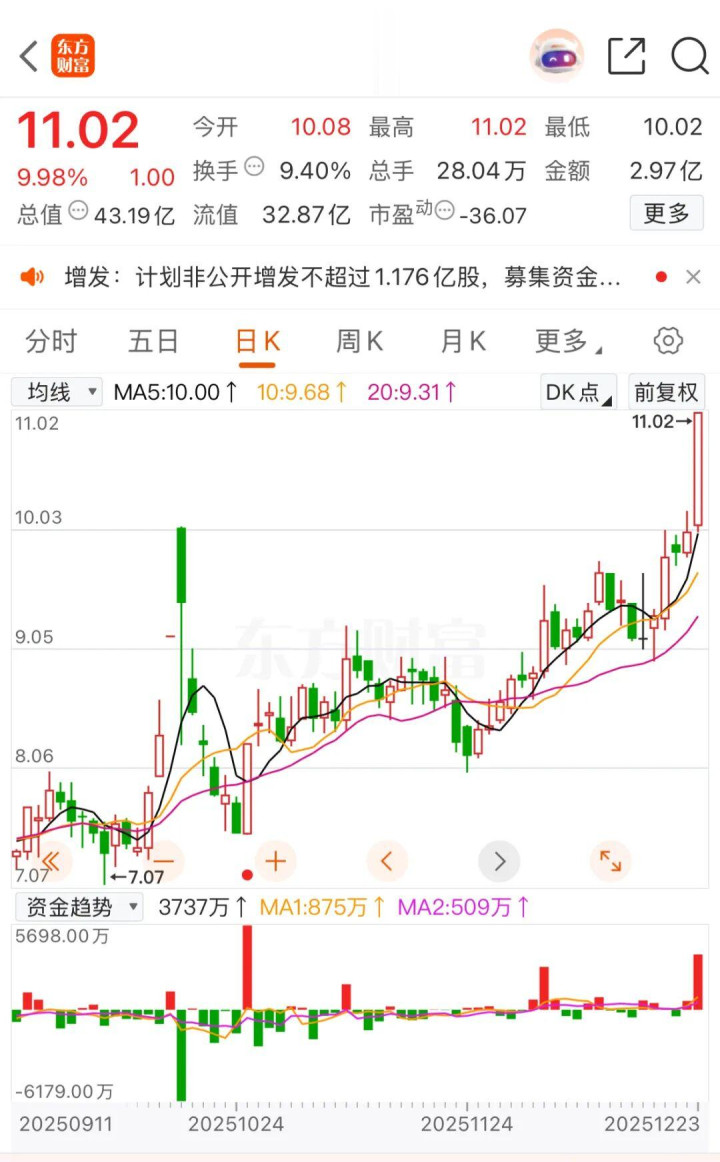Switch to the 月K chart tab
Viewport: 720px width, 1162px height.
point(462,342)
